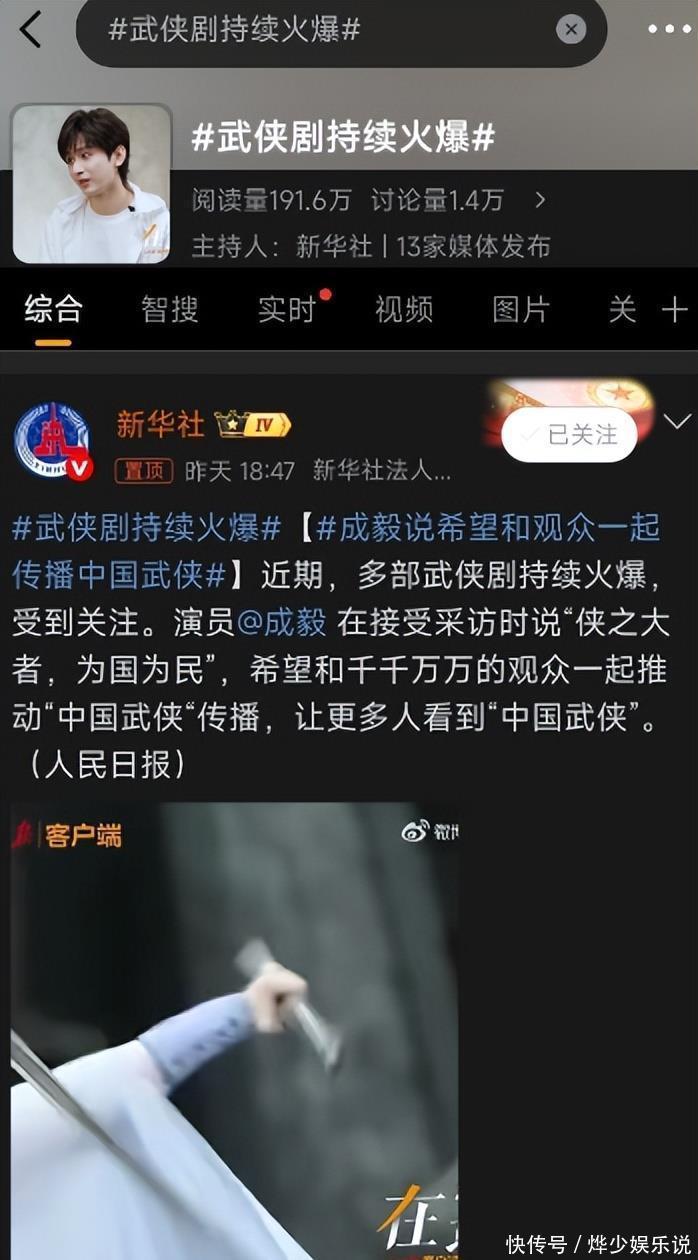Switch to the 图片 tab
Image resolution: width=698 pixels, height=1260 pixels.
[x=521, y=310]
